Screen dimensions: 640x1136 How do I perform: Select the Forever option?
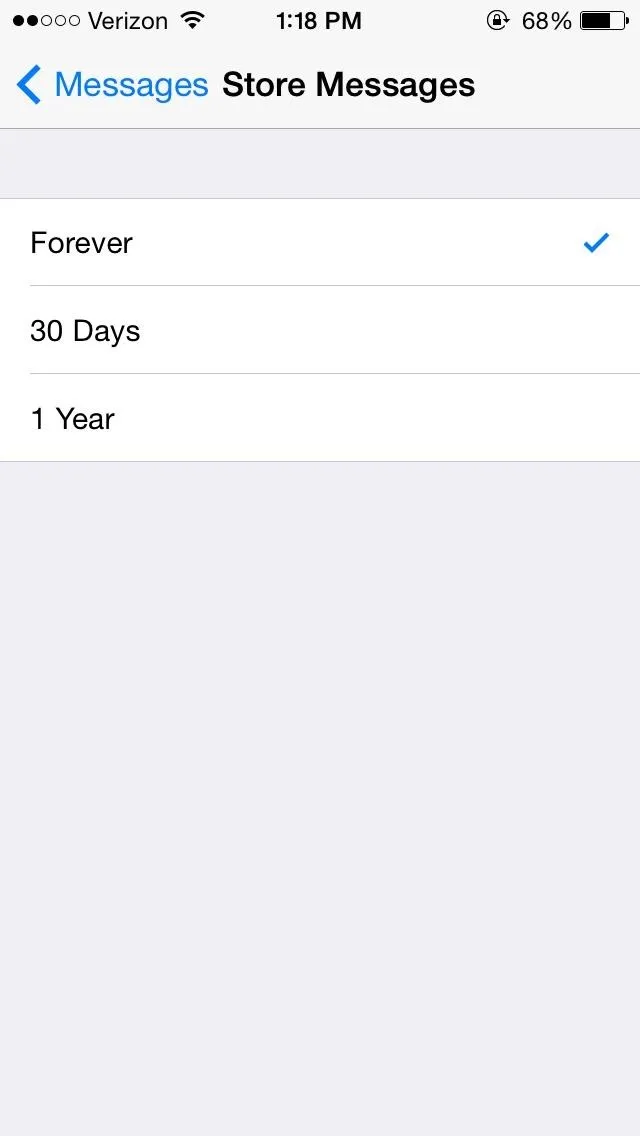click(320, 242)
